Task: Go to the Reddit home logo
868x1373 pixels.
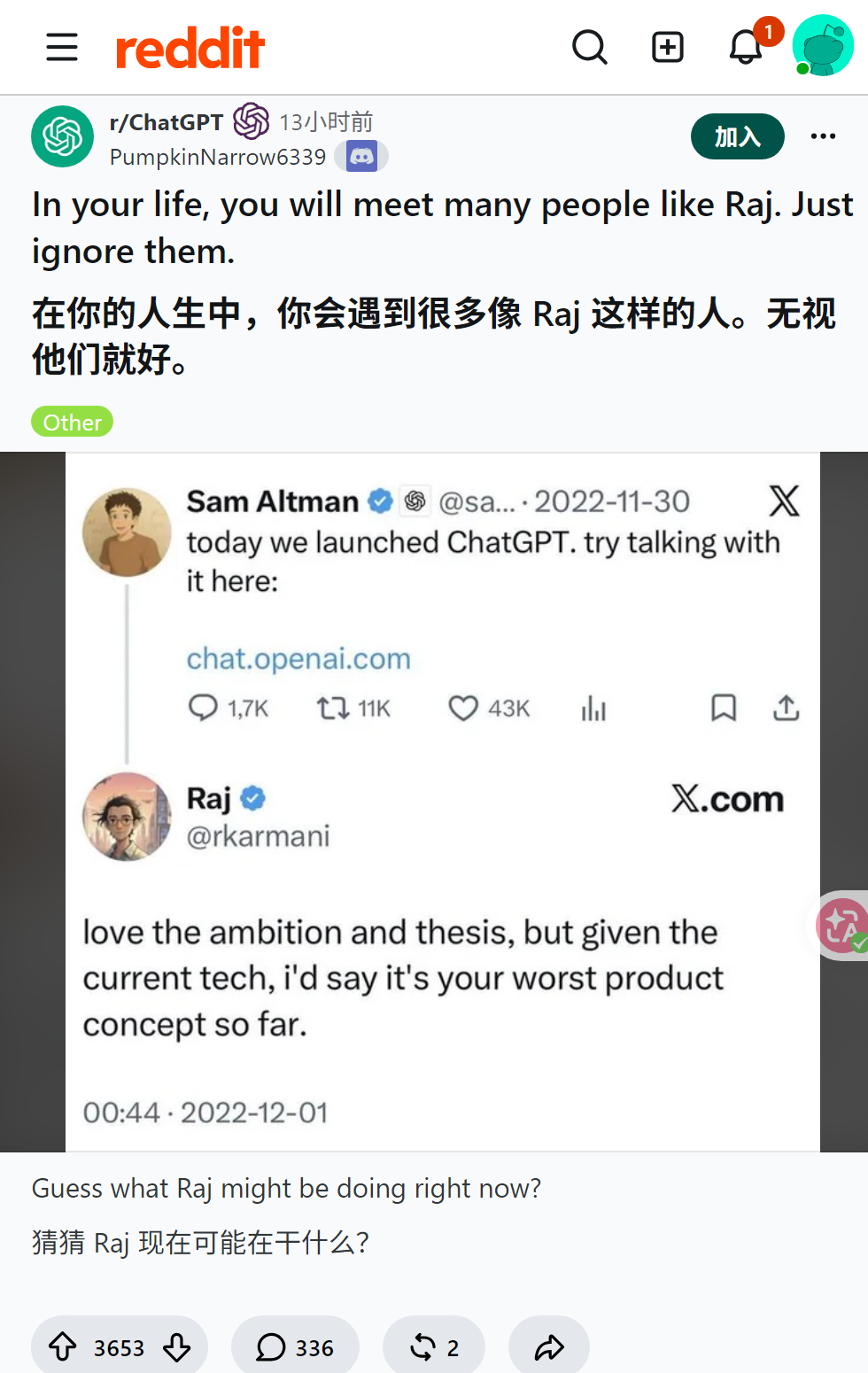Action: [x=190, y=48]
